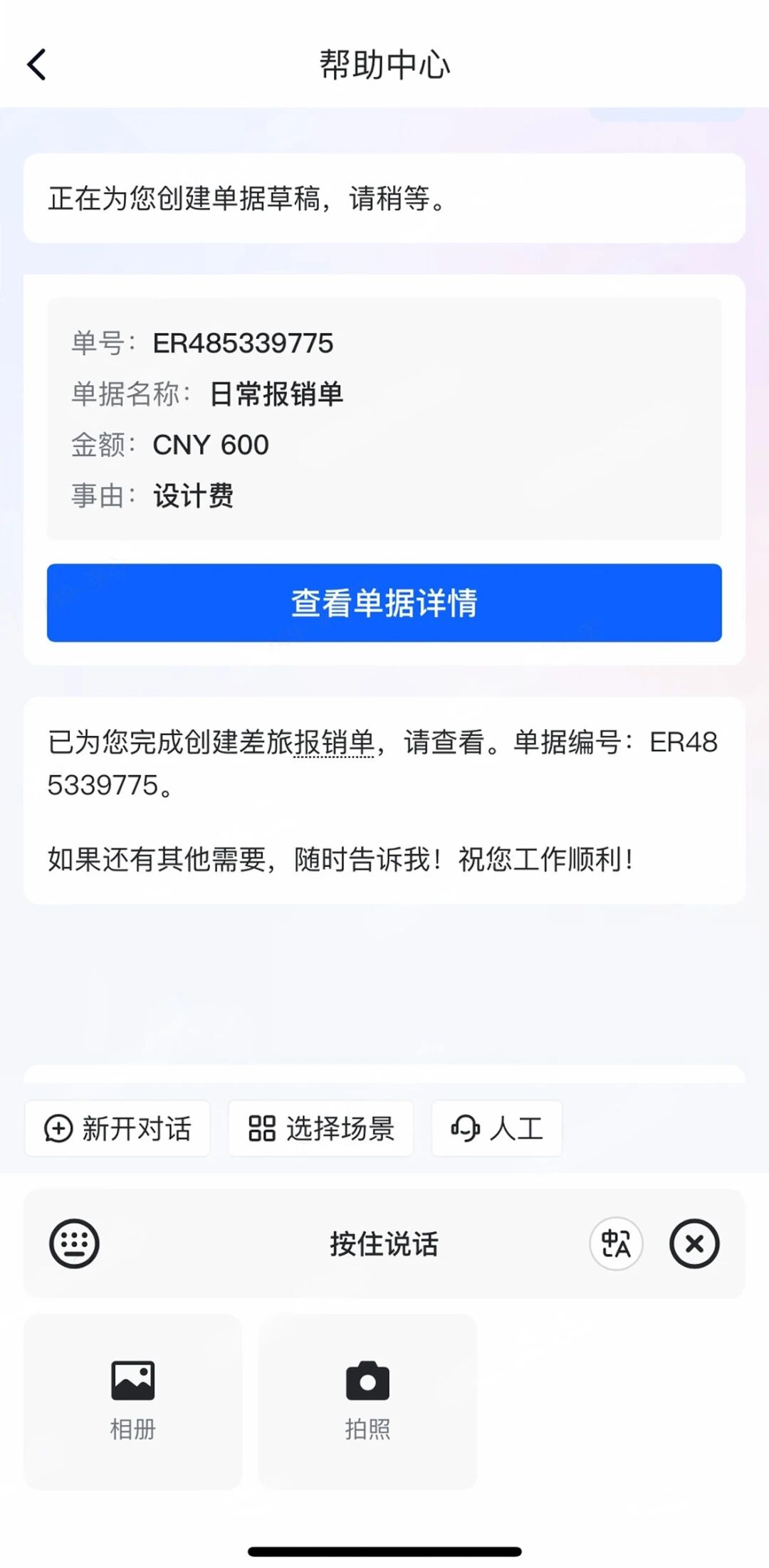Choose a picture from 相册
This screenshot has width=769, height=1568.
pos(133,1401)
